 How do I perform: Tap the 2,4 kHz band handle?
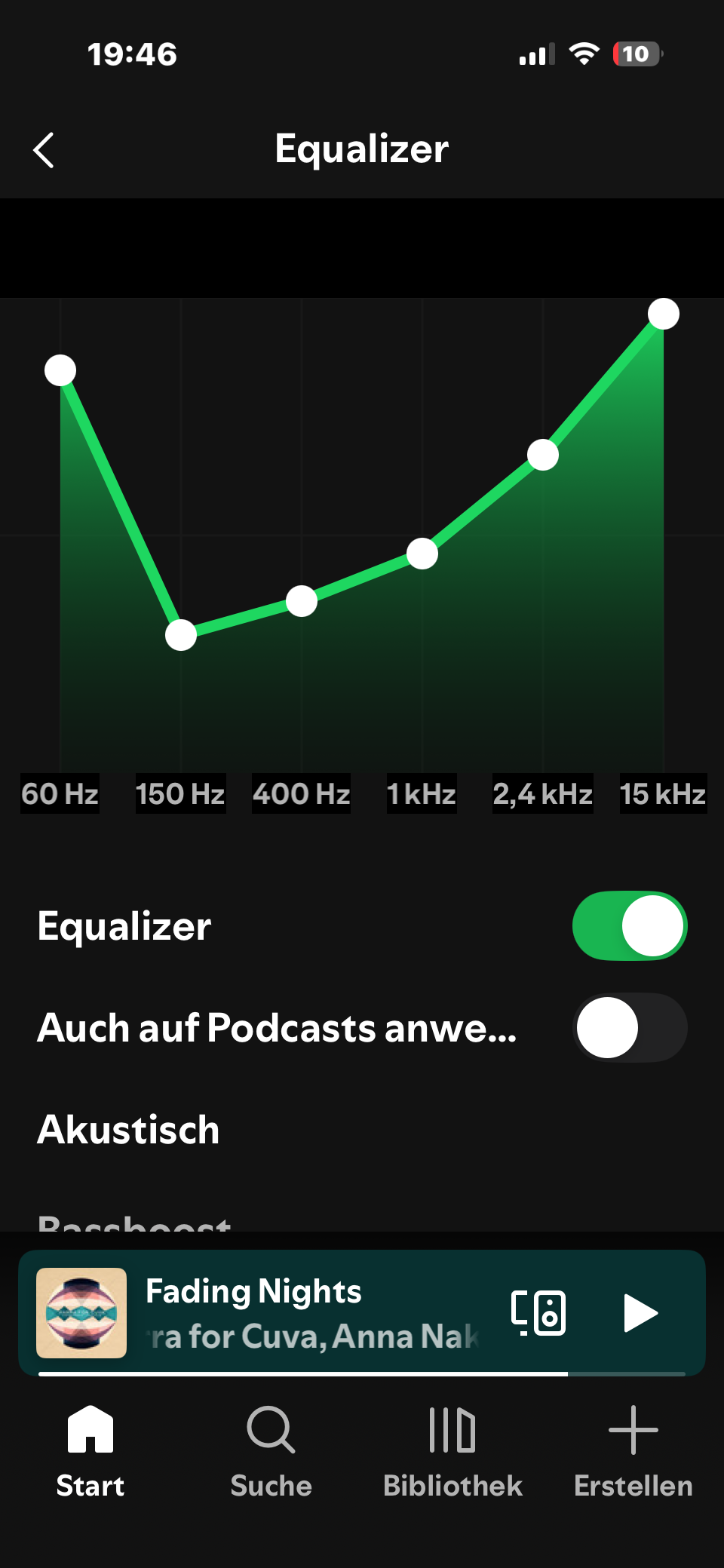(543, 455)
